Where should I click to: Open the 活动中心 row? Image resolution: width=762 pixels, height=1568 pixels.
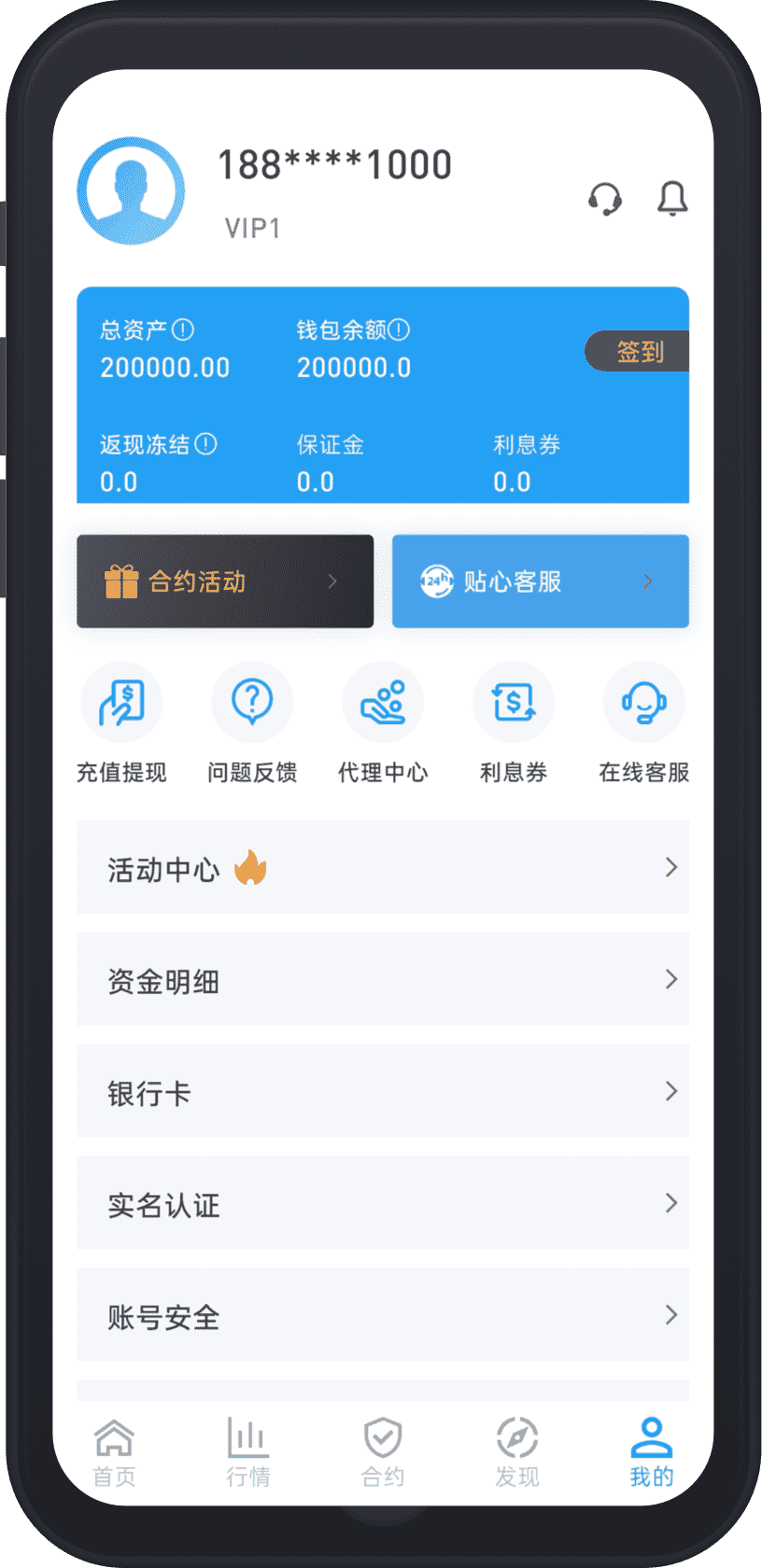click(383, 868)
